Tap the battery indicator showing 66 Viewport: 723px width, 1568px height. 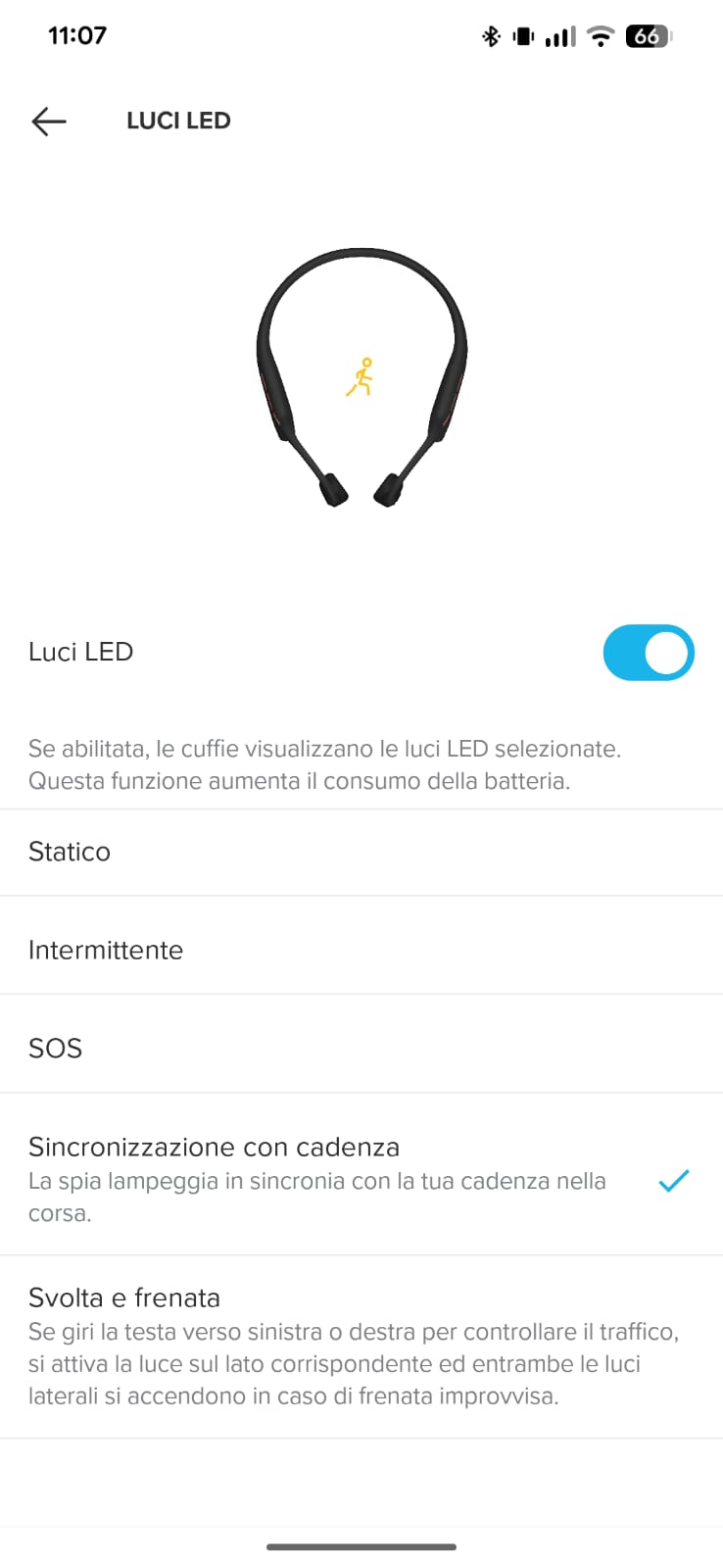click(x=647, y=35)
